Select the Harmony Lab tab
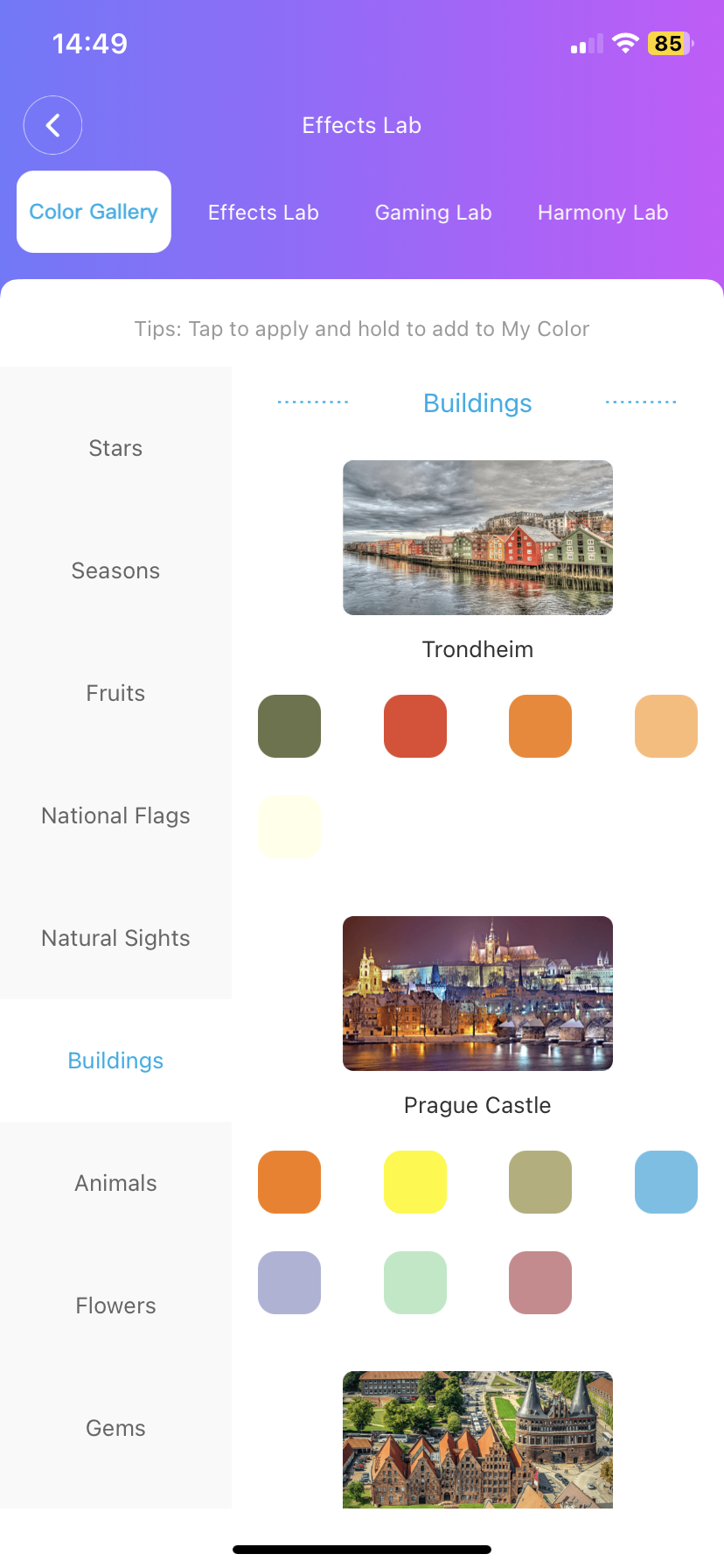Viewport: 724px width, 1568px height. (x=602, y=213)
